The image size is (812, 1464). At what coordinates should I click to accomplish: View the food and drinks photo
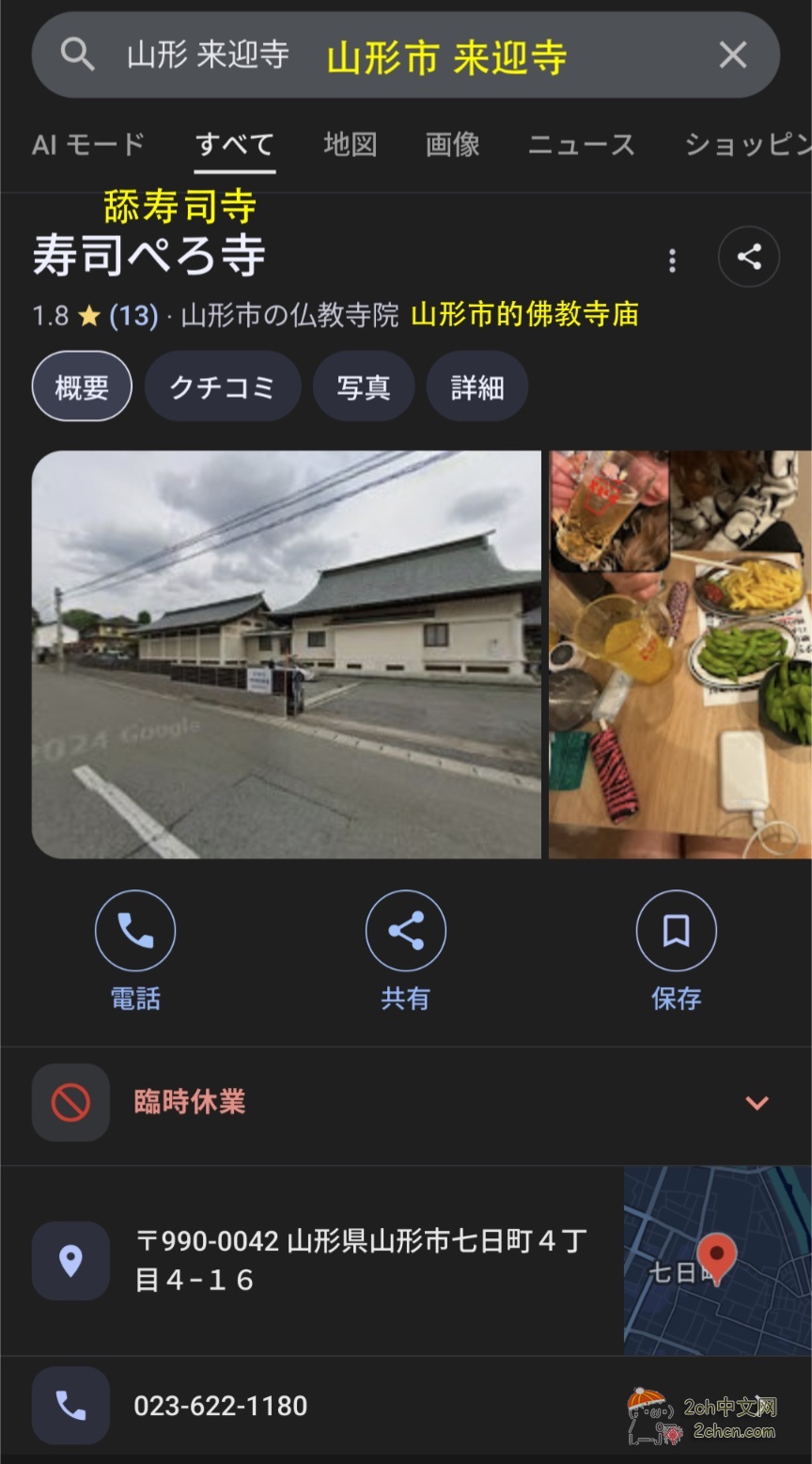click(679, 654)
